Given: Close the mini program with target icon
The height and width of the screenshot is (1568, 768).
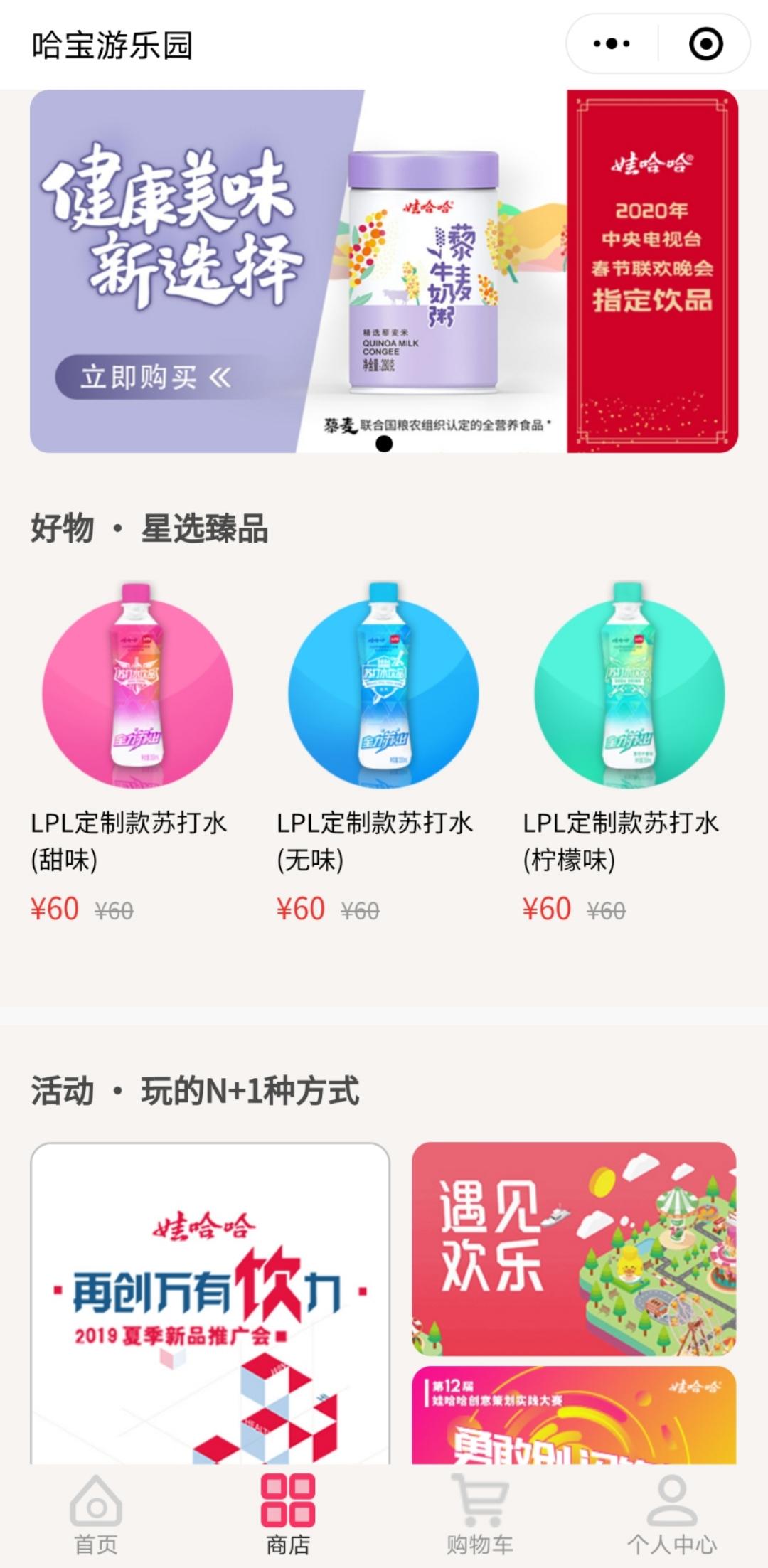Looking at the screenshot, I should (705, 44).
